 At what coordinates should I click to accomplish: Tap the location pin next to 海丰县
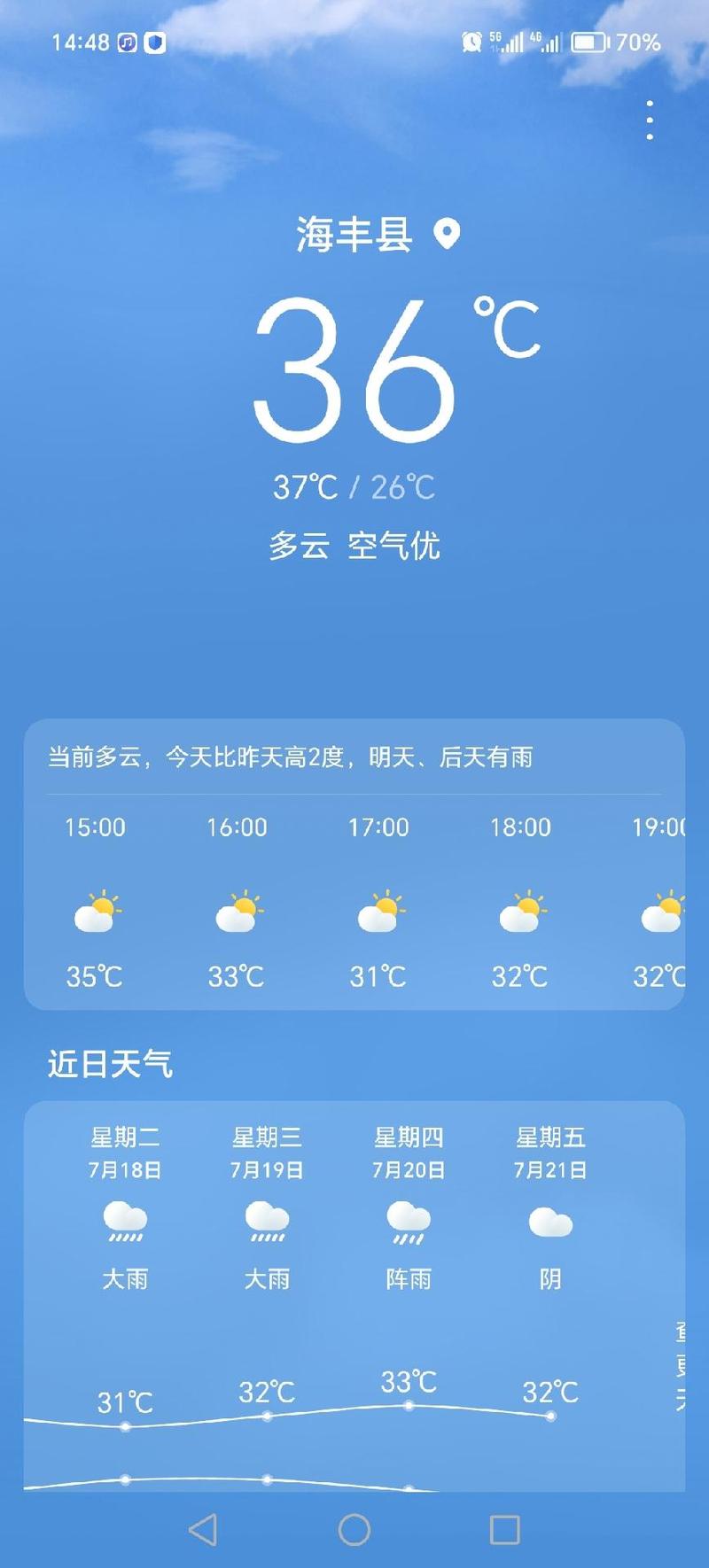tap(447, 234)
